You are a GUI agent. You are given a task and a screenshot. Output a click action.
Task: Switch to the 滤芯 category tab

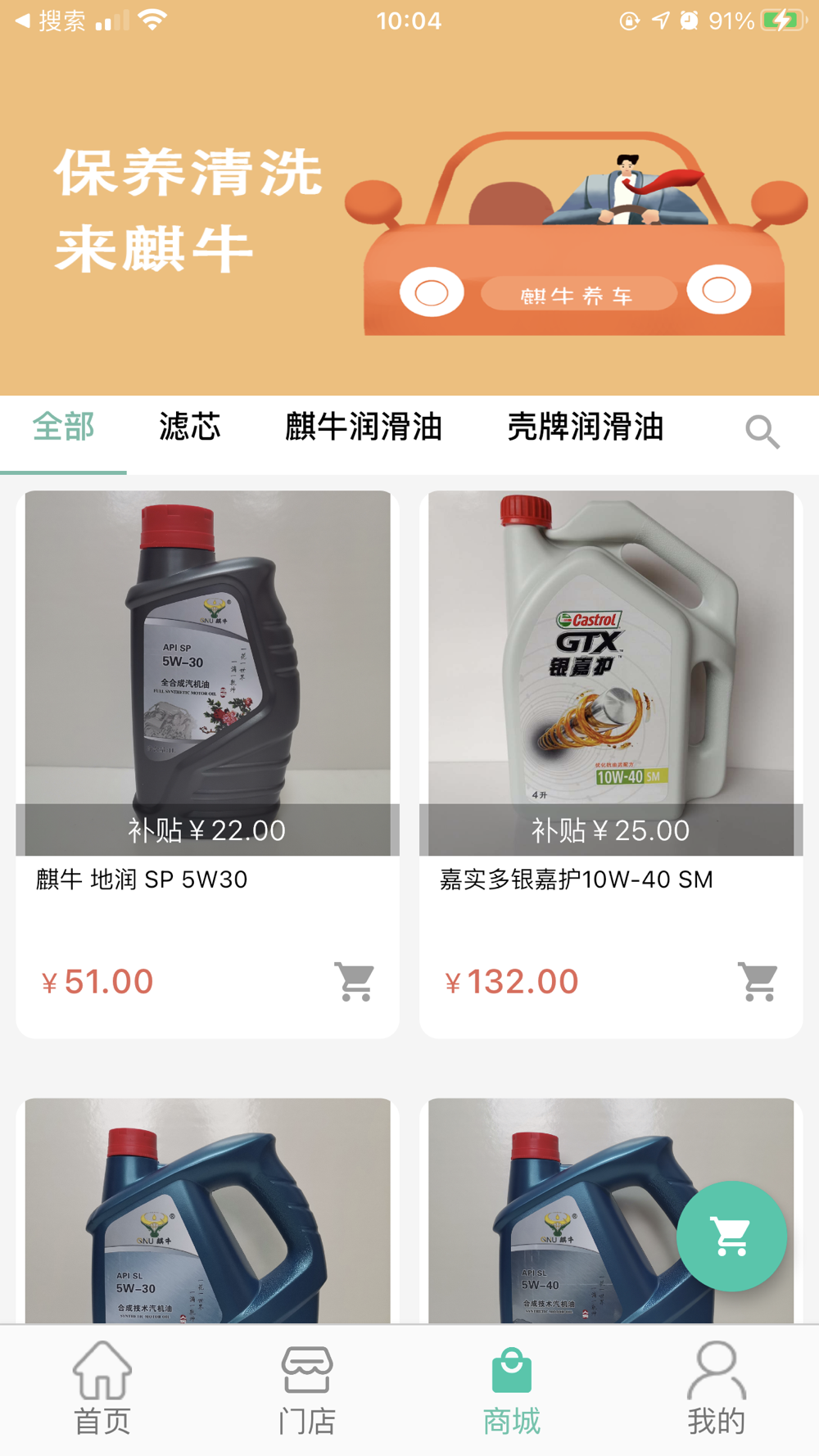point(189,427)
